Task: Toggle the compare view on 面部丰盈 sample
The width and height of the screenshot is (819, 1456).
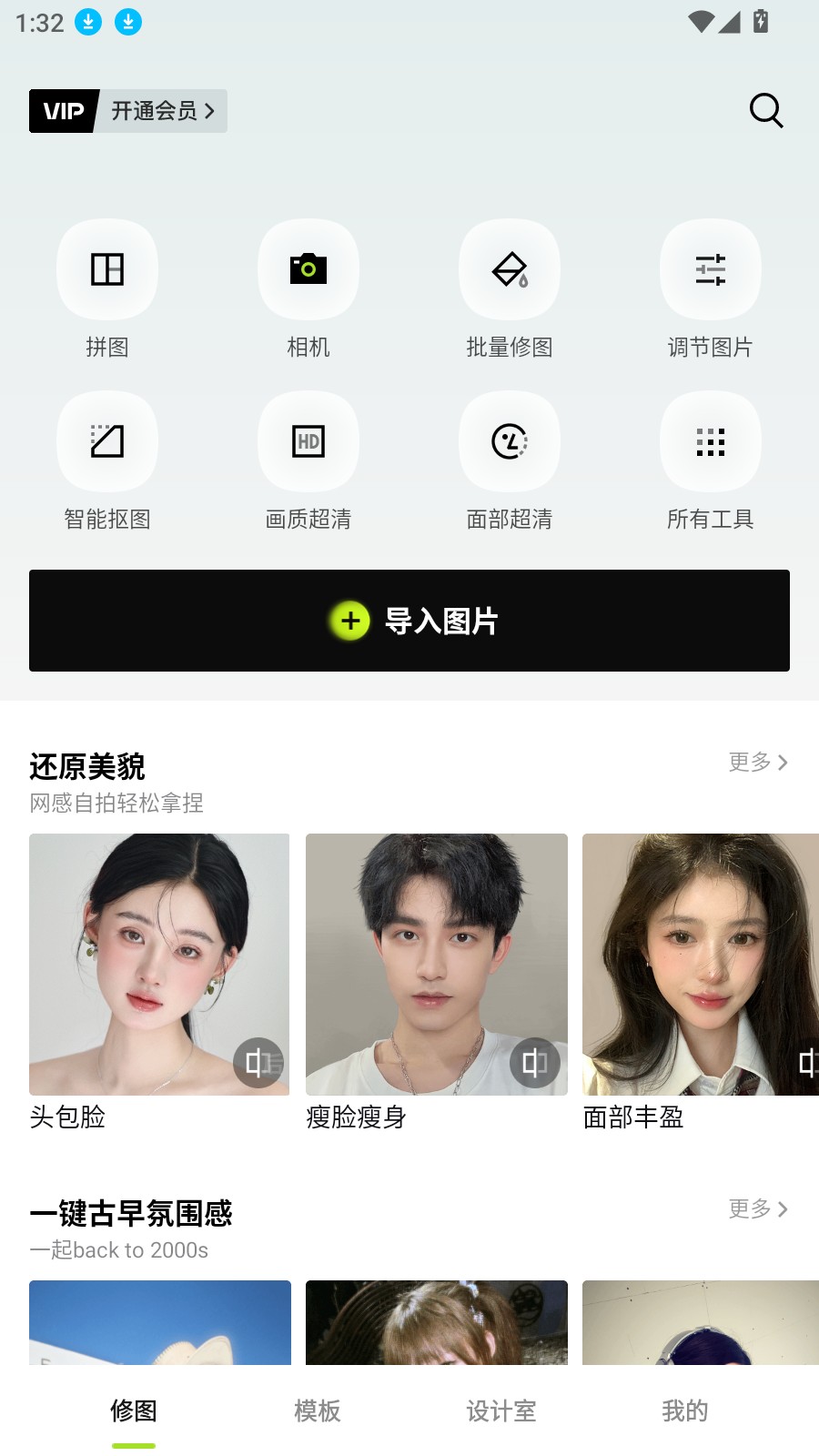Action: coord(808,1062)
